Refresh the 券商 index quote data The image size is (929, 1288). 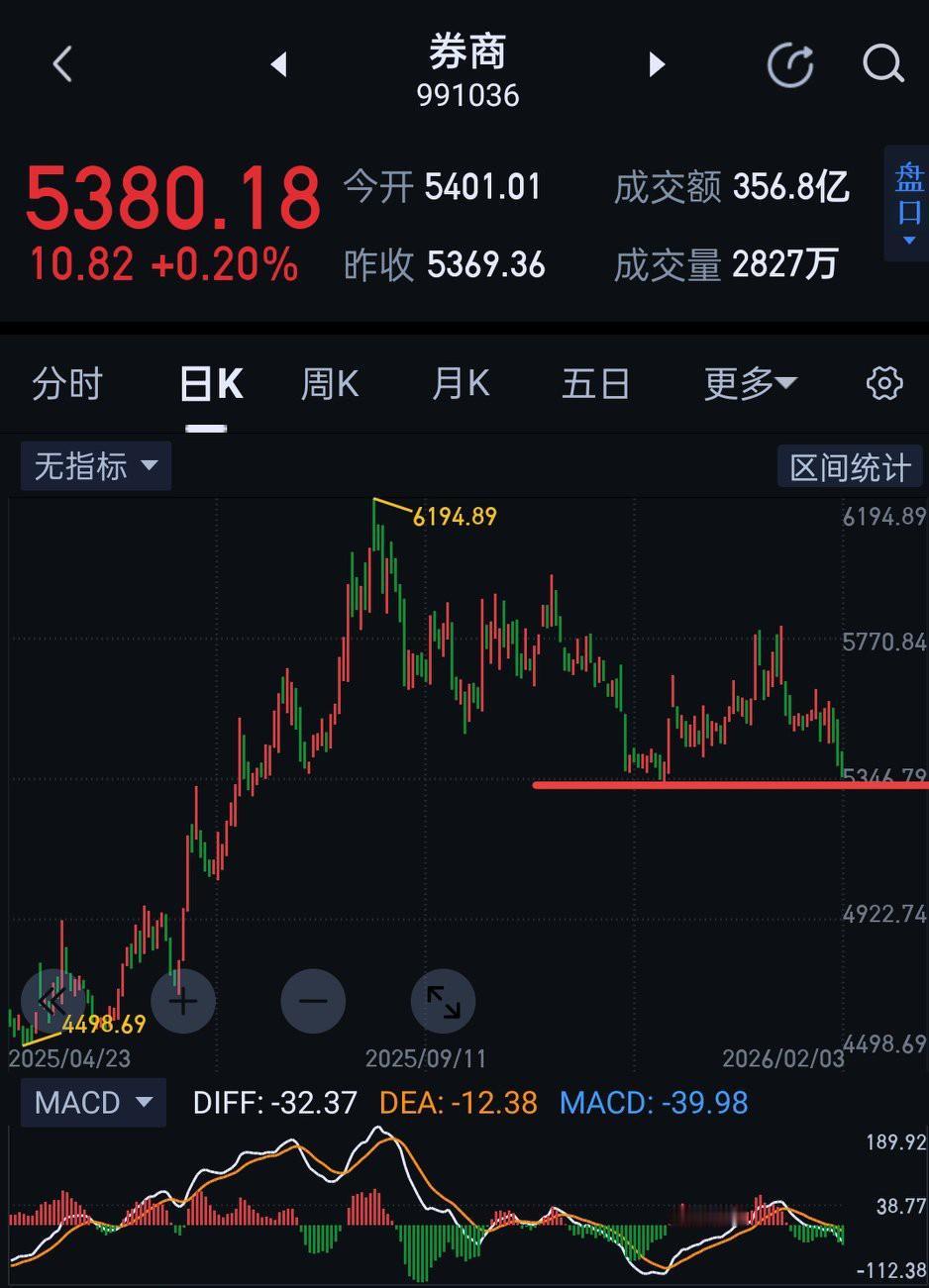click(x=789, y=63)
